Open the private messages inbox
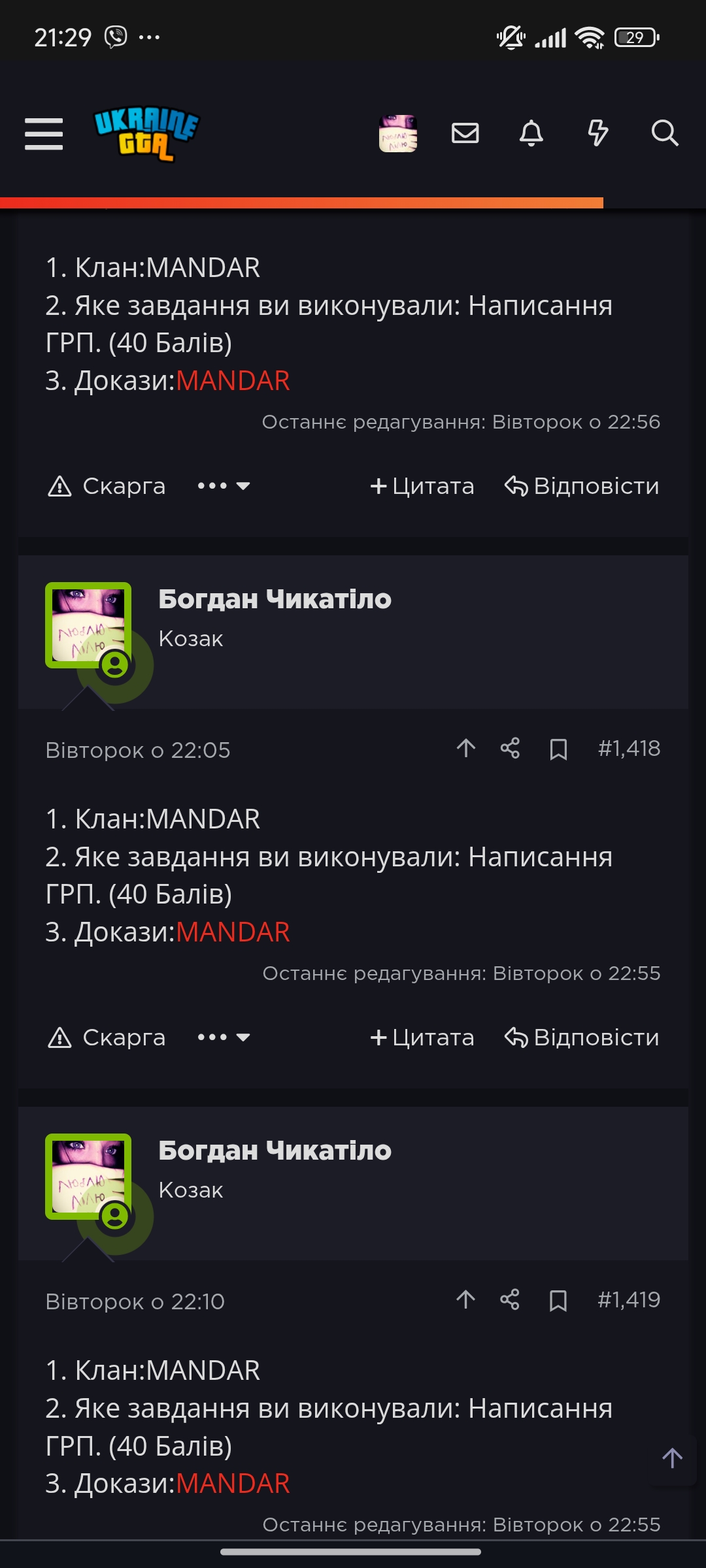Screen dimensions: 706x1568 [465, 133]
